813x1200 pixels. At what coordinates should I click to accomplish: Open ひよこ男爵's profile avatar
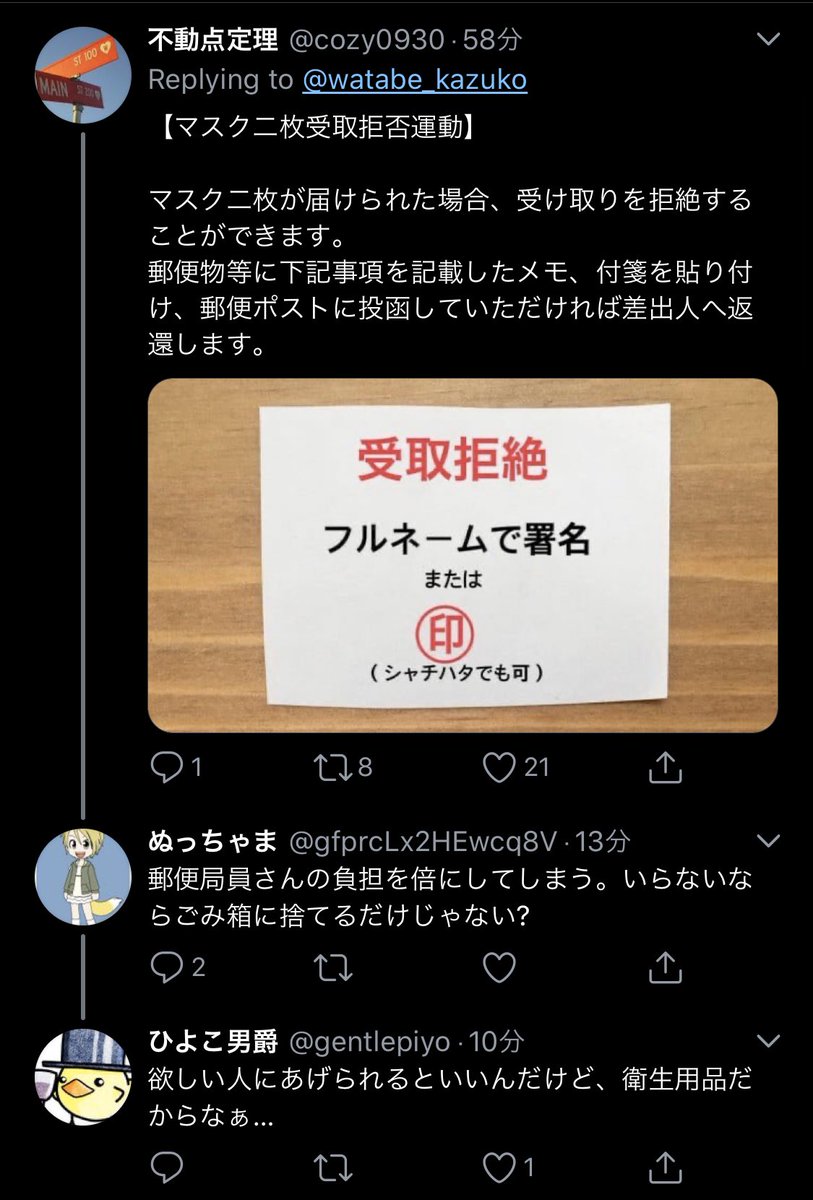pos(83,1077)
